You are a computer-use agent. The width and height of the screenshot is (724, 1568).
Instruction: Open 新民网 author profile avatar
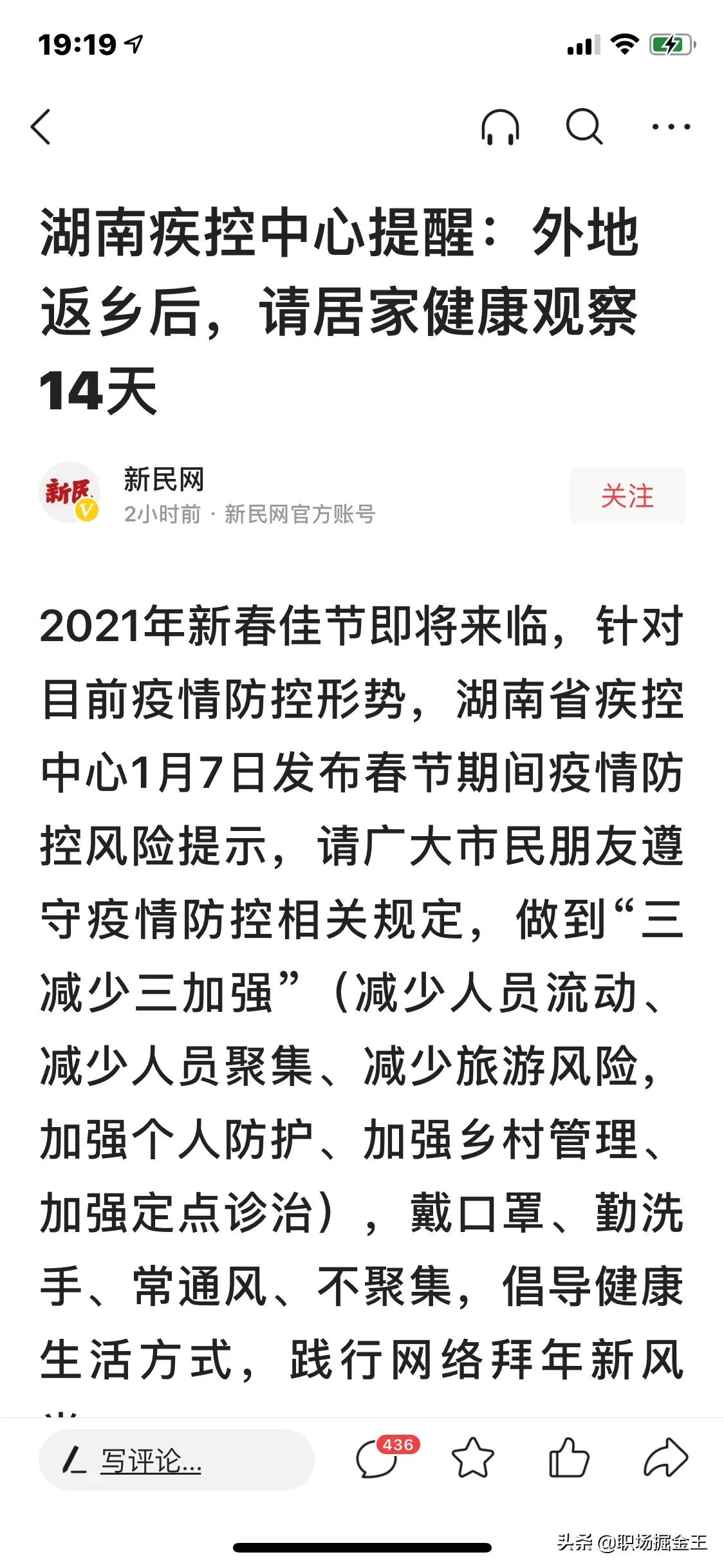70,493
